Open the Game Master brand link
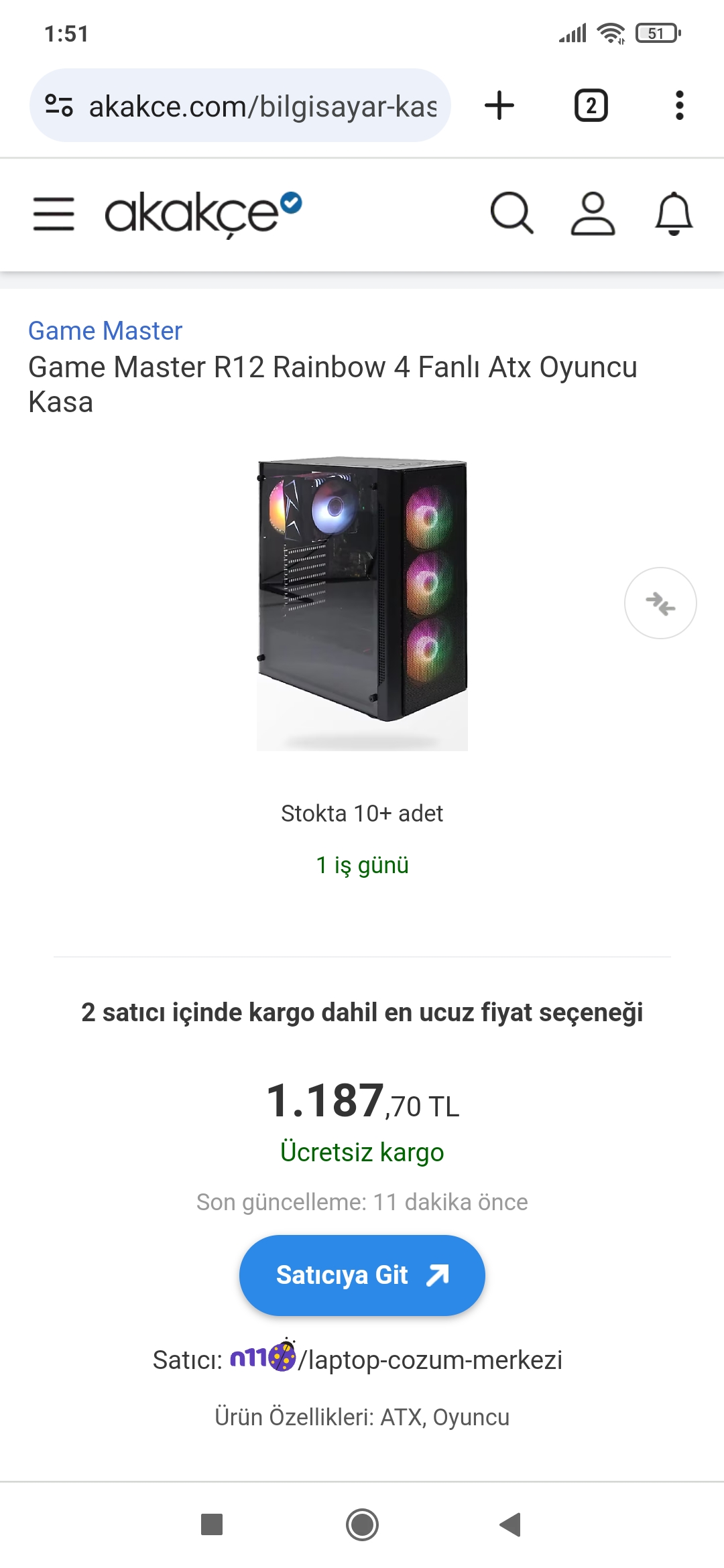Viewport: 724px width, 1568px height. pyautogui.click(x=105, y=331)
